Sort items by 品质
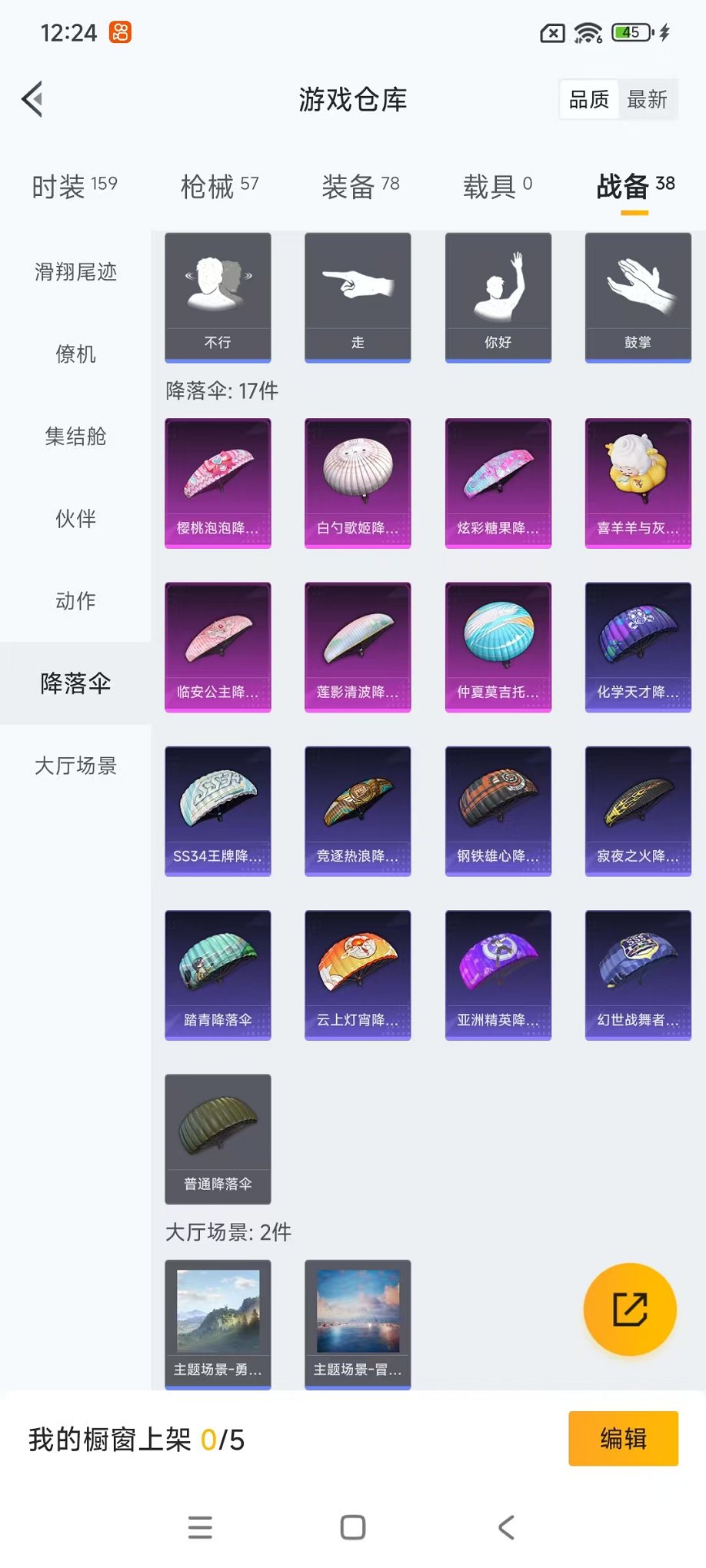Image resolution: width=706 pixels, height=1568 pixels. click(589, 99)
